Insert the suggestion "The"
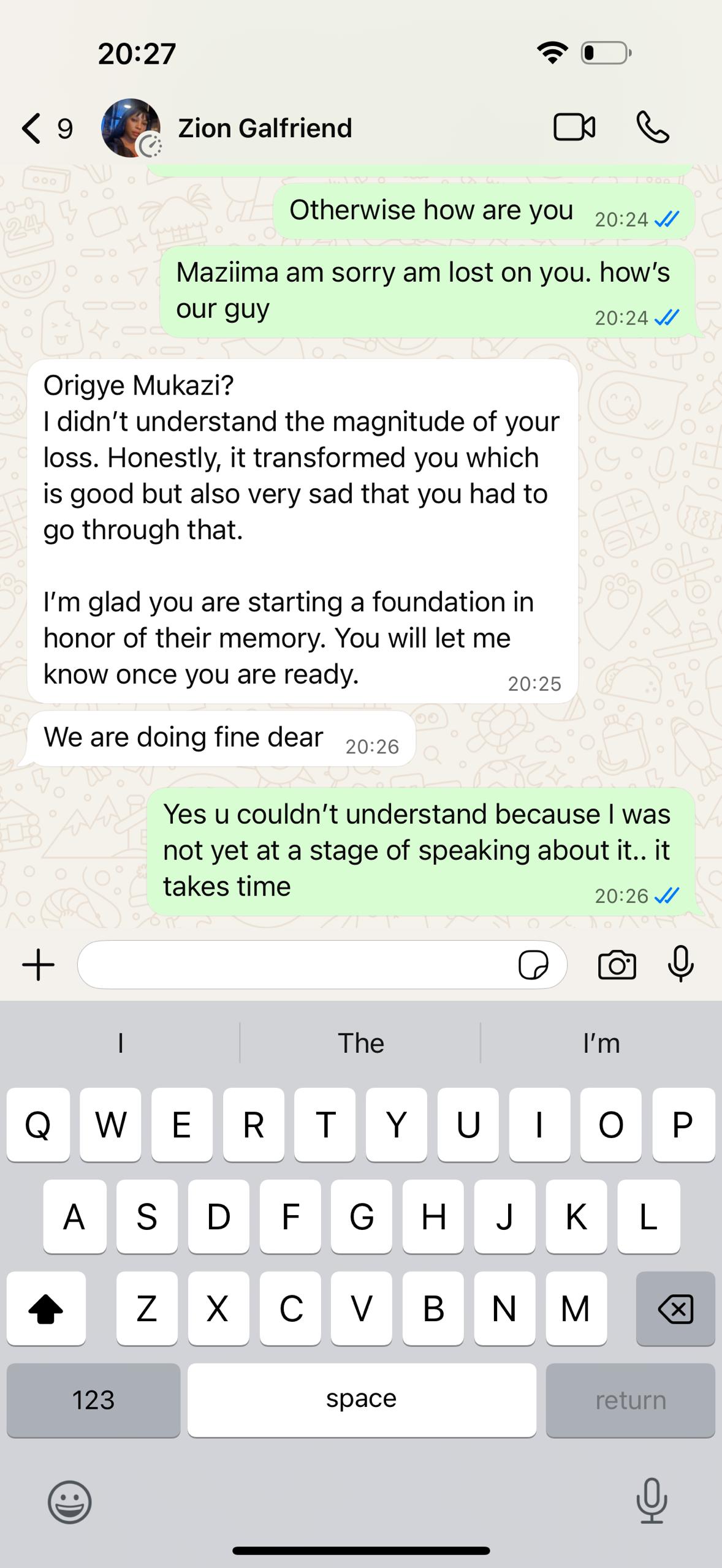 (360, 1042)
